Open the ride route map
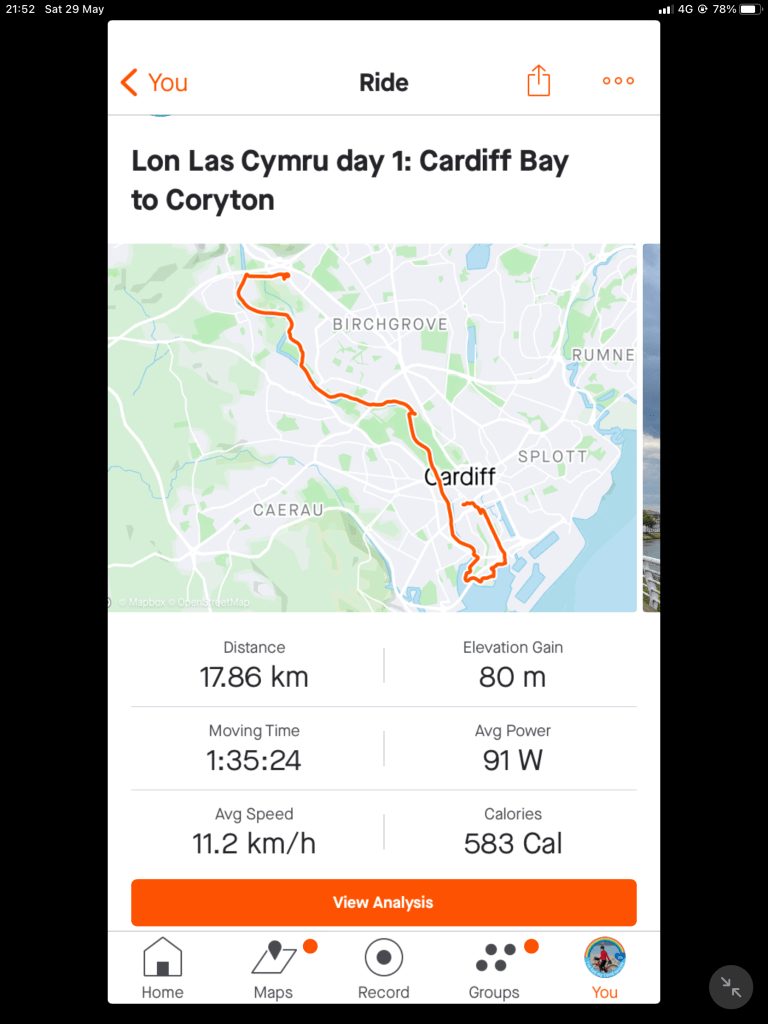Viewport: 768px width, 1024px height. (x=372, y=427)
